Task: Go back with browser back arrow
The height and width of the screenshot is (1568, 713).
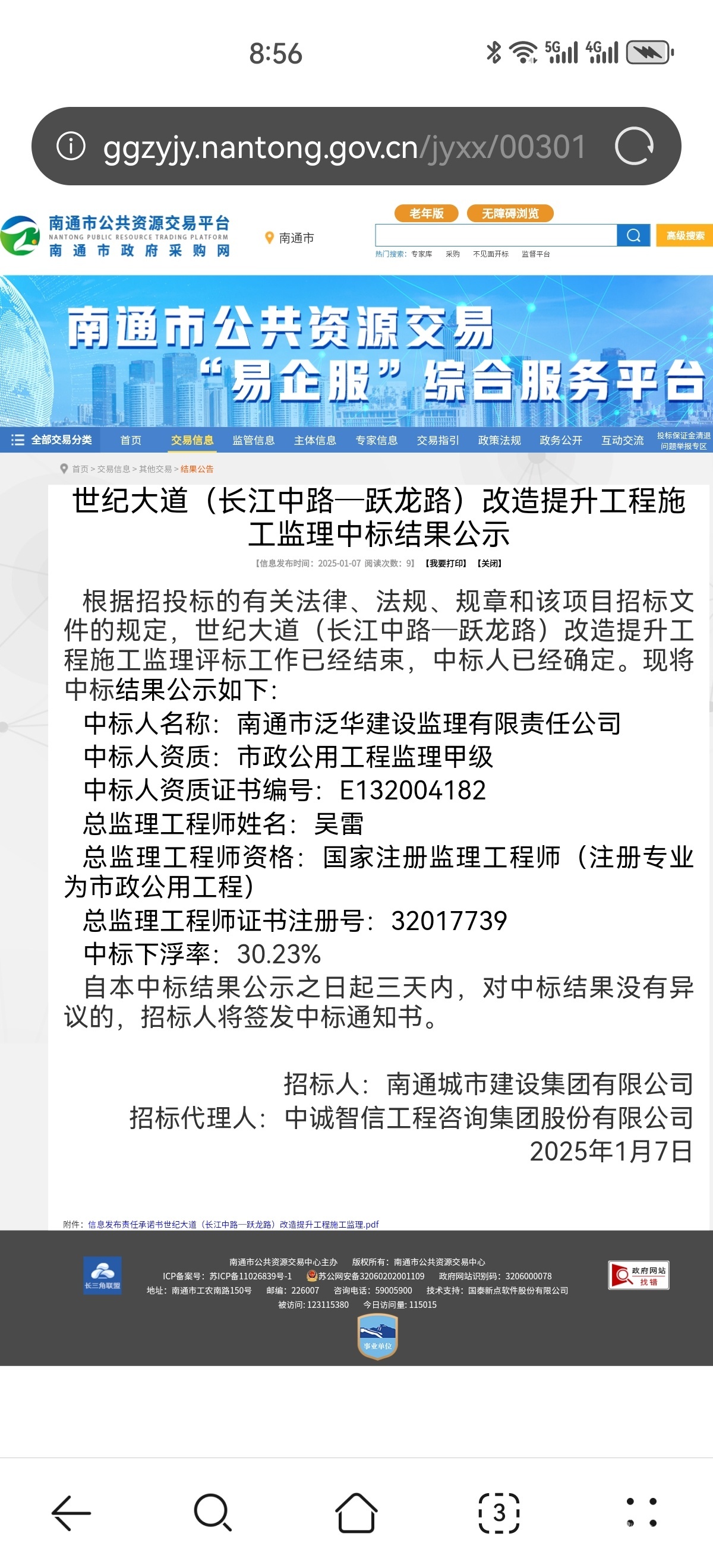Action: [71, 1513]
